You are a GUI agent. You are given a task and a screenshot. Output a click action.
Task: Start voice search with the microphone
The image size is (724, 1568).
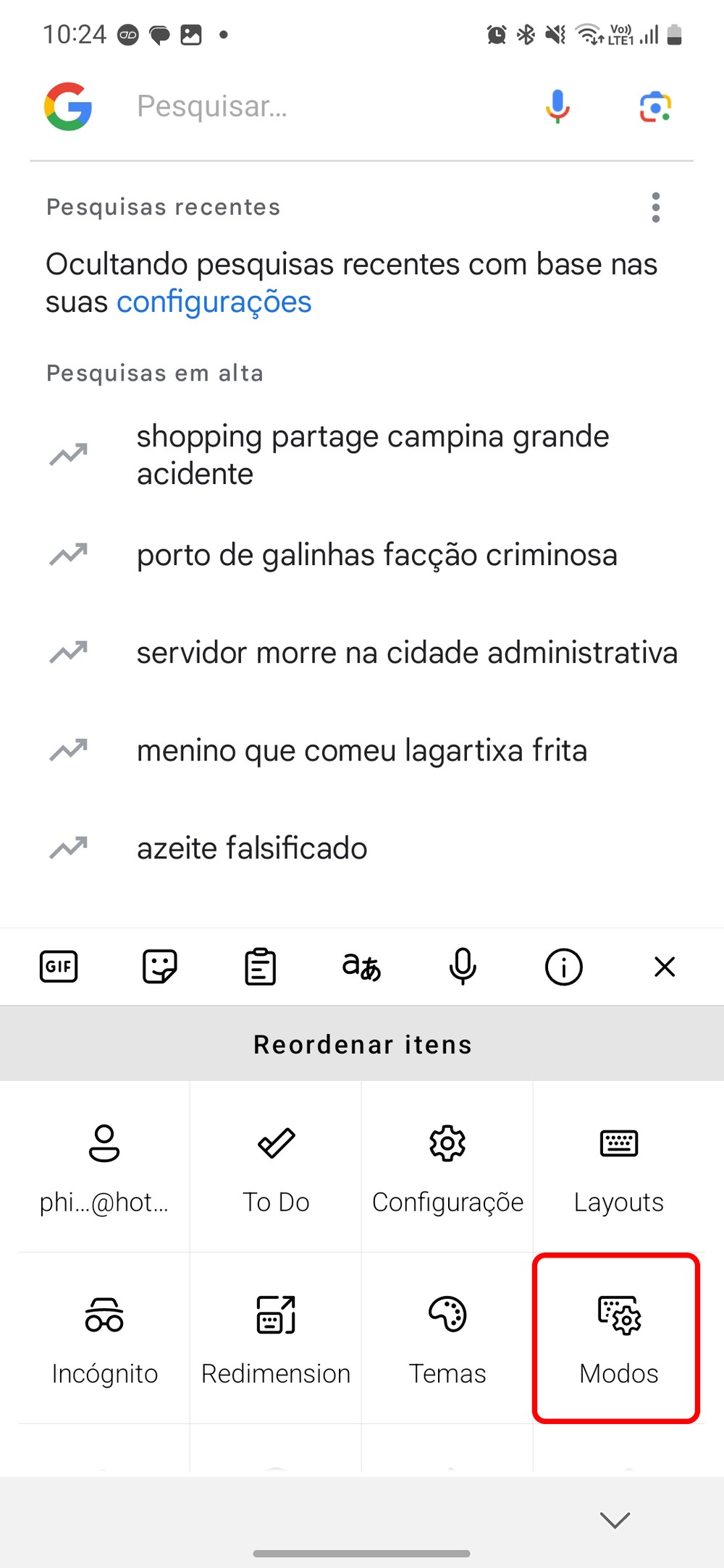[557, 106]
